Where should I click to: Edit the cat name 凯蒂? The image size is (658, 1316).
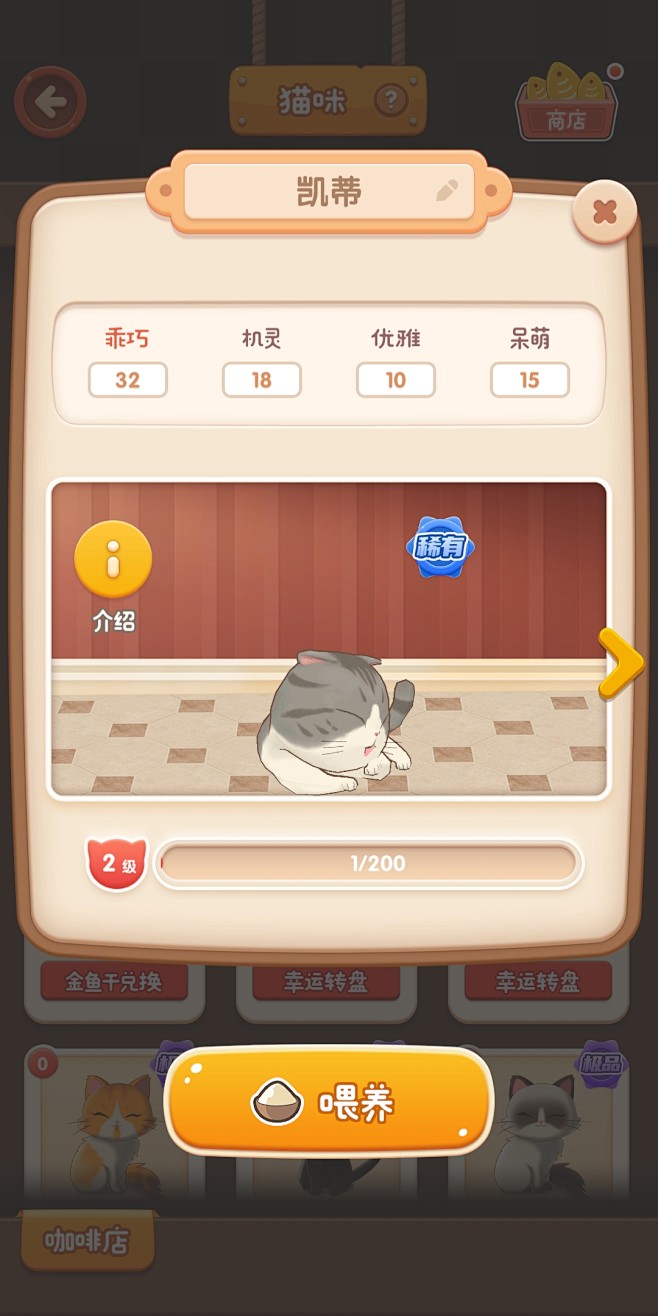point(447,191)
